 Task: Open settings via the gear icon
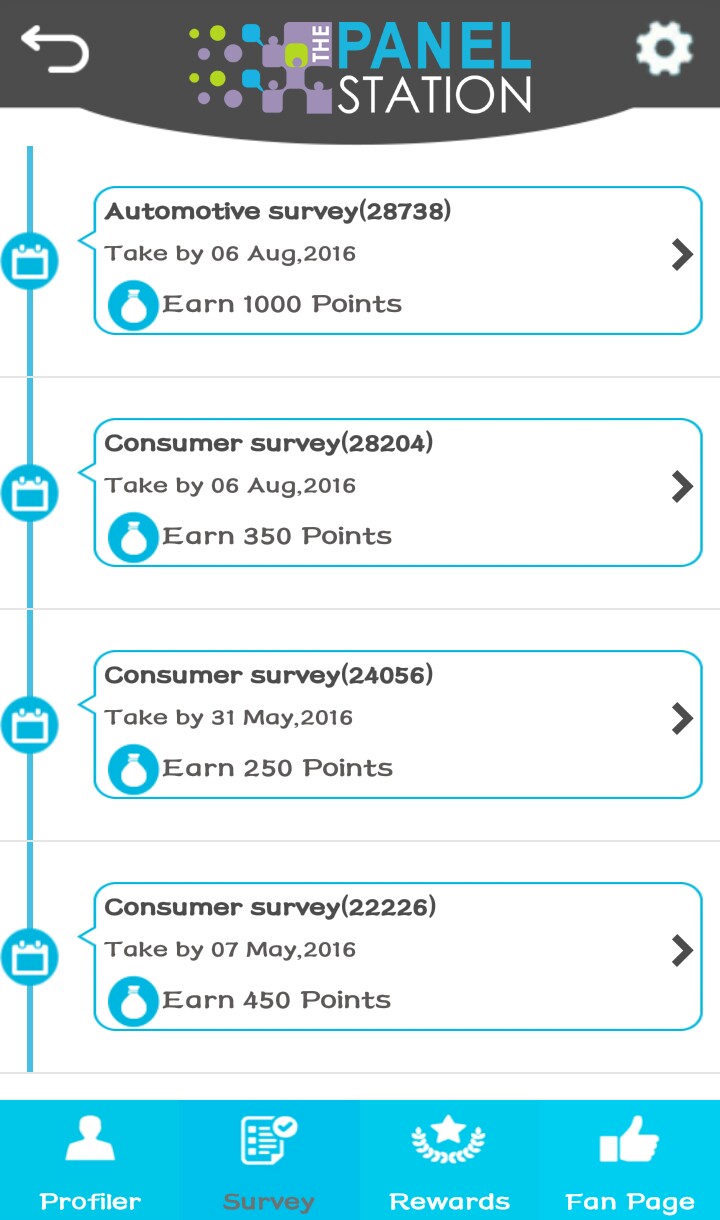coord(664,48)
